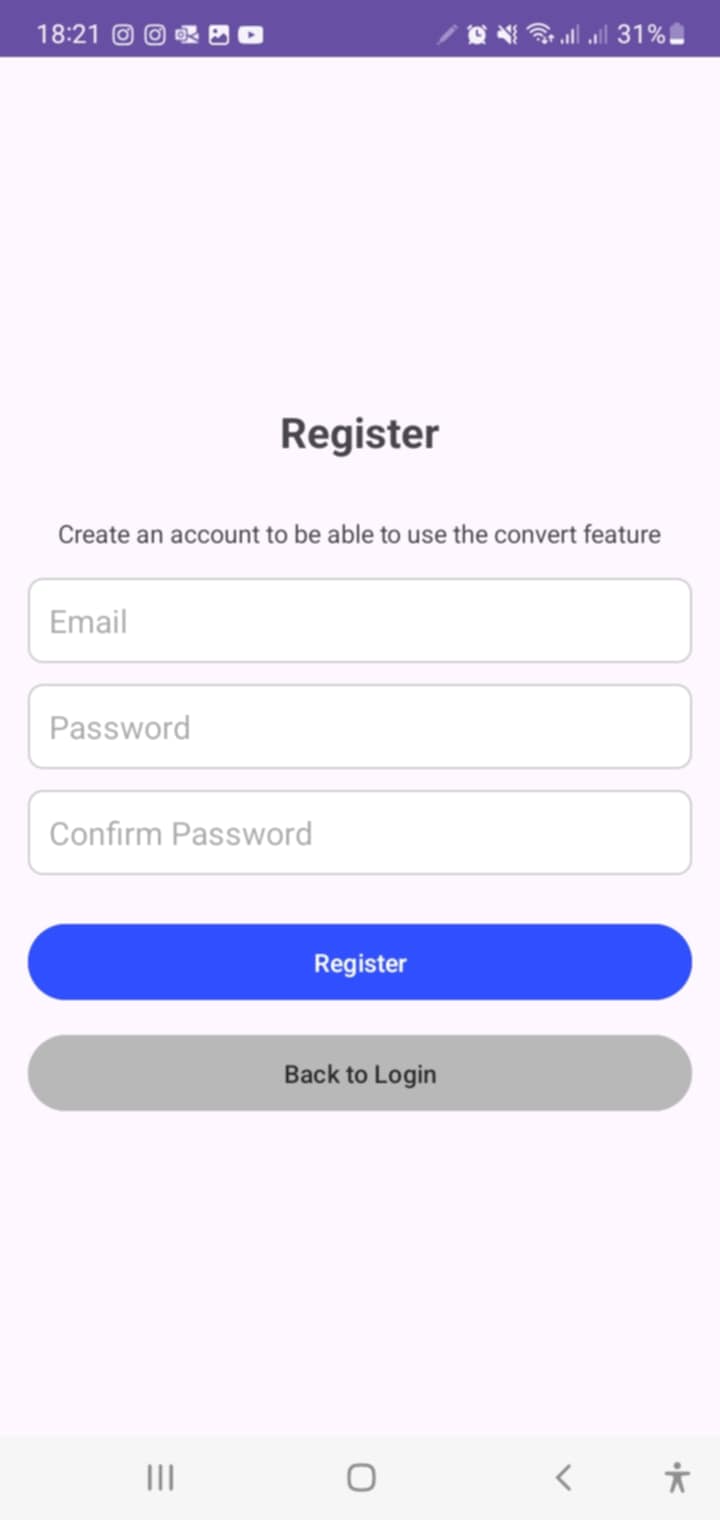Open the accessibility shortcut icon
Screen dimensions: 720x1520
(677, 1476)
